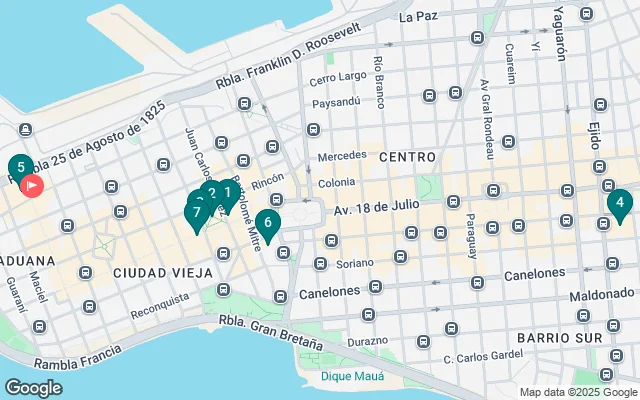
Task: Tap map marker number 1
Action: (x=229, y=192)
